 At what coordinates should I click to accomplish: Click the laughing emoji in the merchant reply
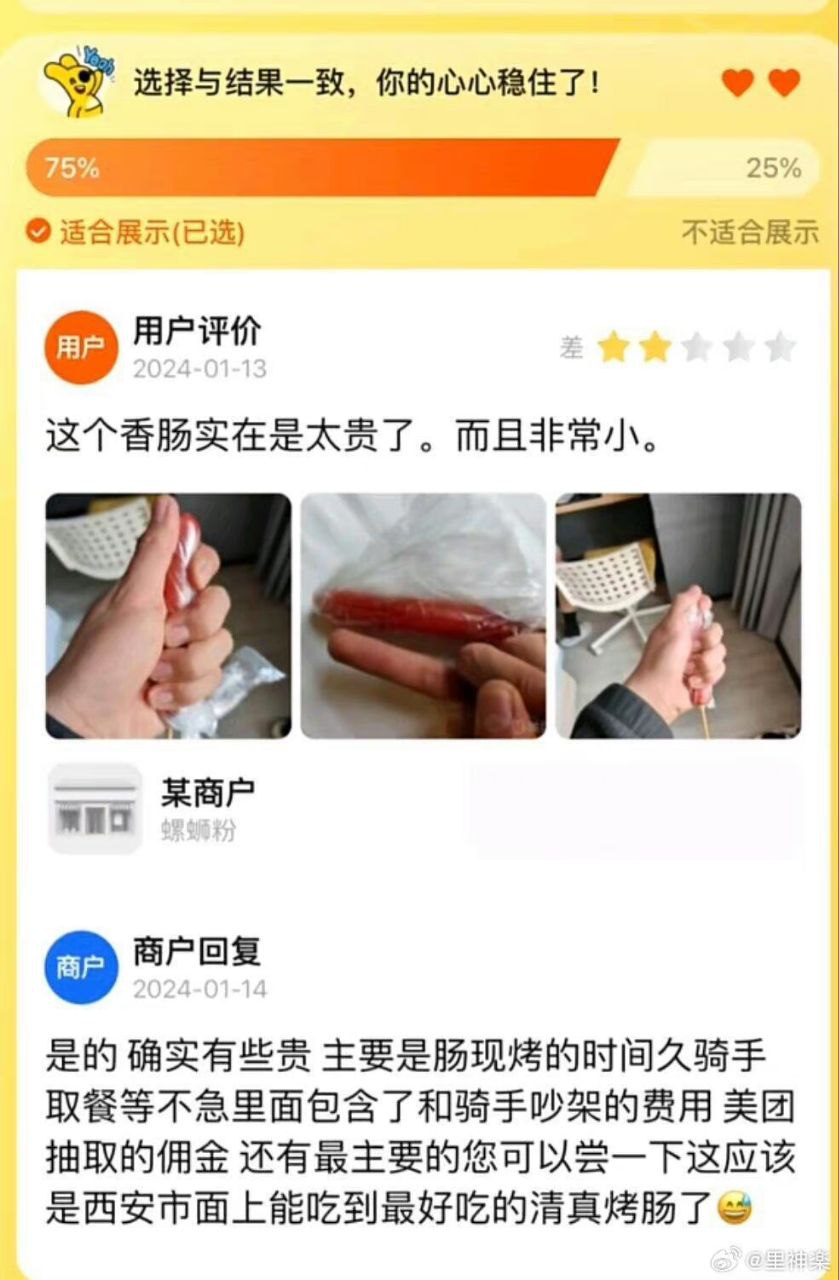click(x=733, y=1210)
